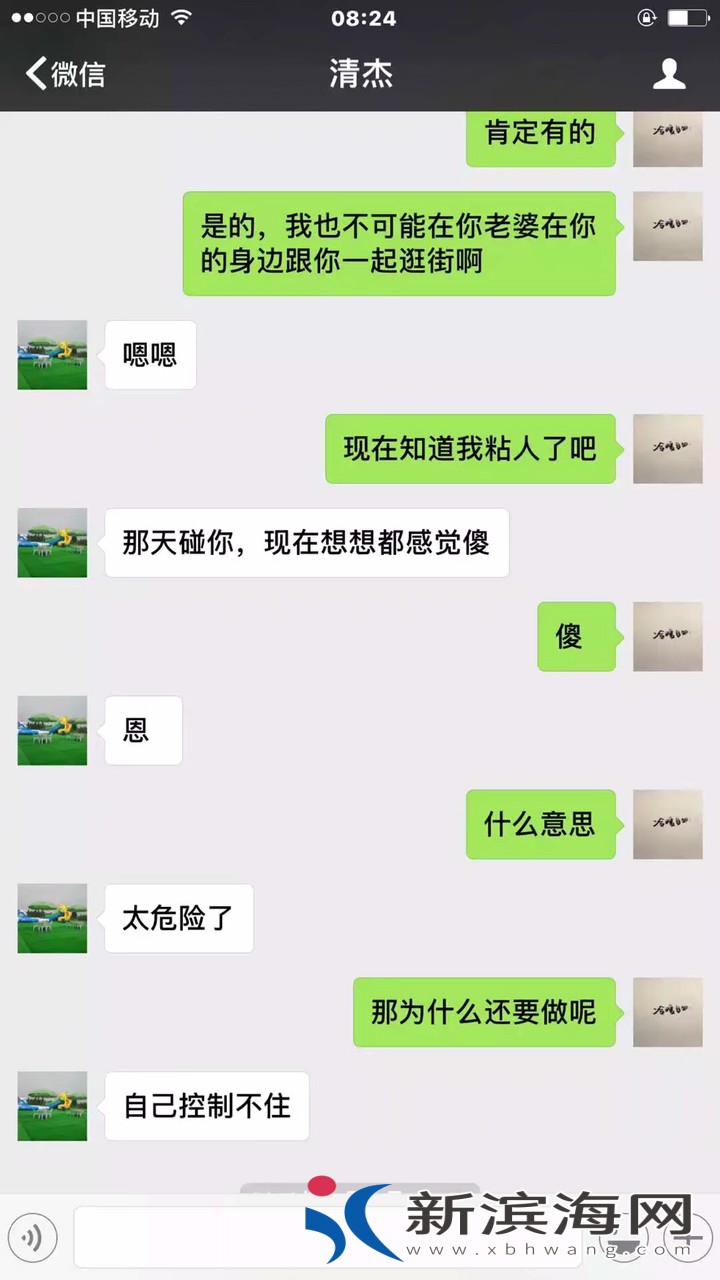Open your own avatar beside 现在知道我粘人了吧

point(668,449)
